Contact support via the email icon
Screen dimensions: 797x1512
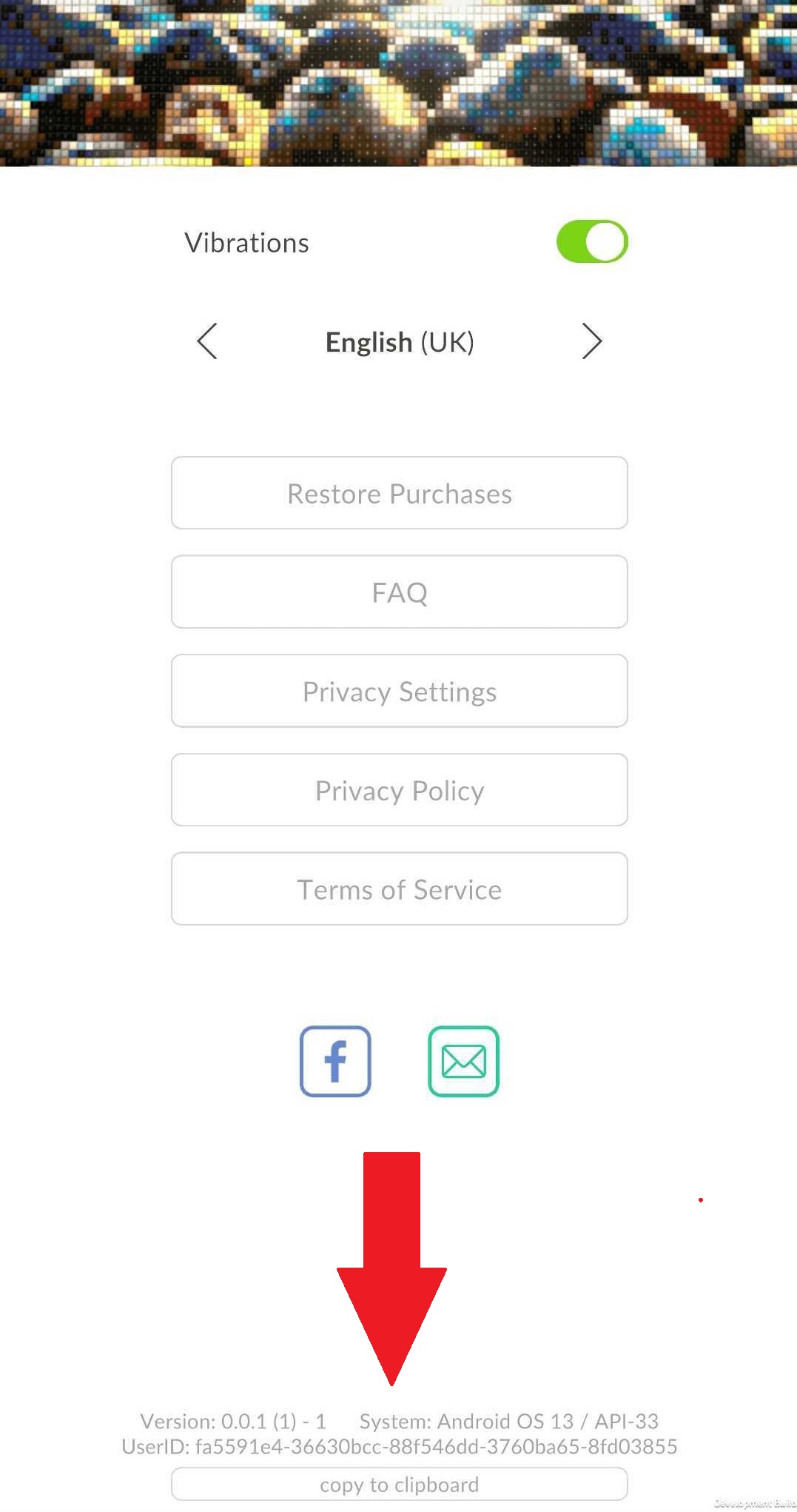pos(464,1061)
